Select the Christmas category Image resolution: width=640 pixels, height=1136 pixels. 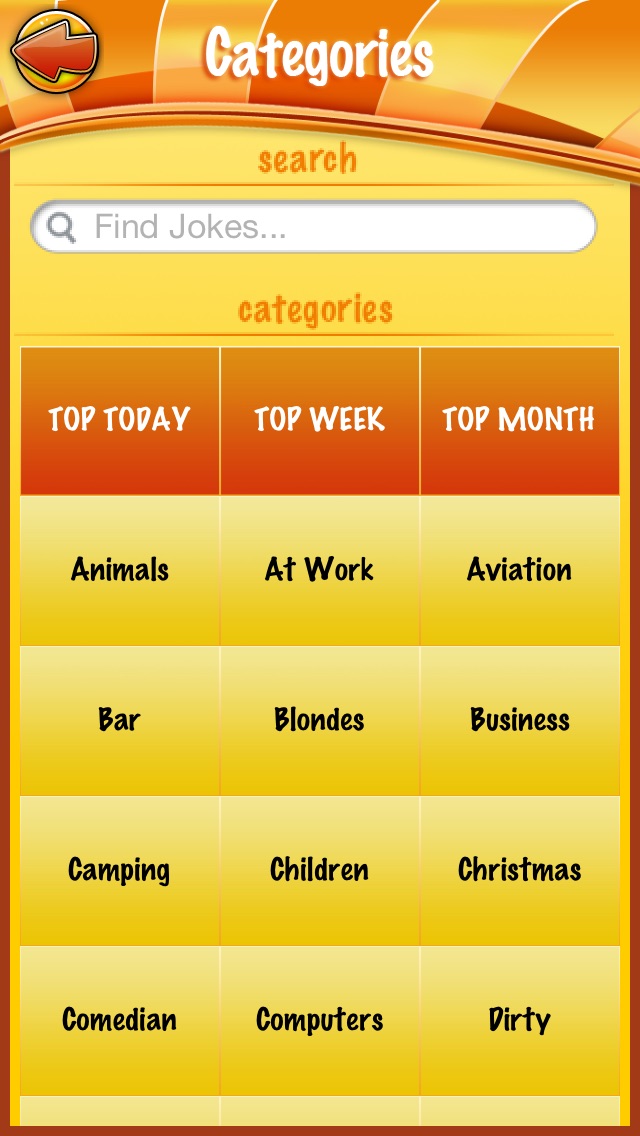pos(520,871)
